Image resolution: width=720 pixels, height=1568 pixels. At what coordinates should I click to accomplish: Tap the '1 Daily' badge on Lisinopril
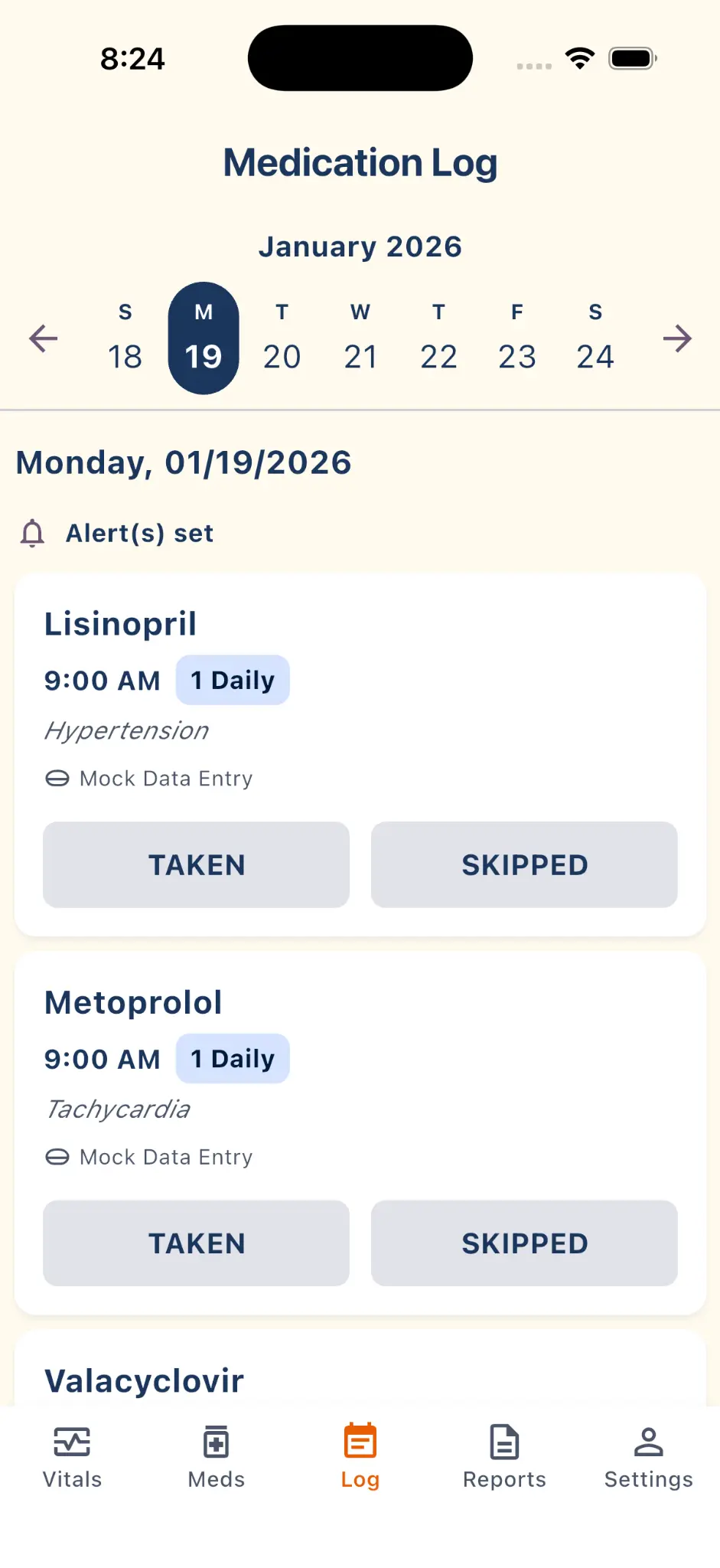click(233, 679)
